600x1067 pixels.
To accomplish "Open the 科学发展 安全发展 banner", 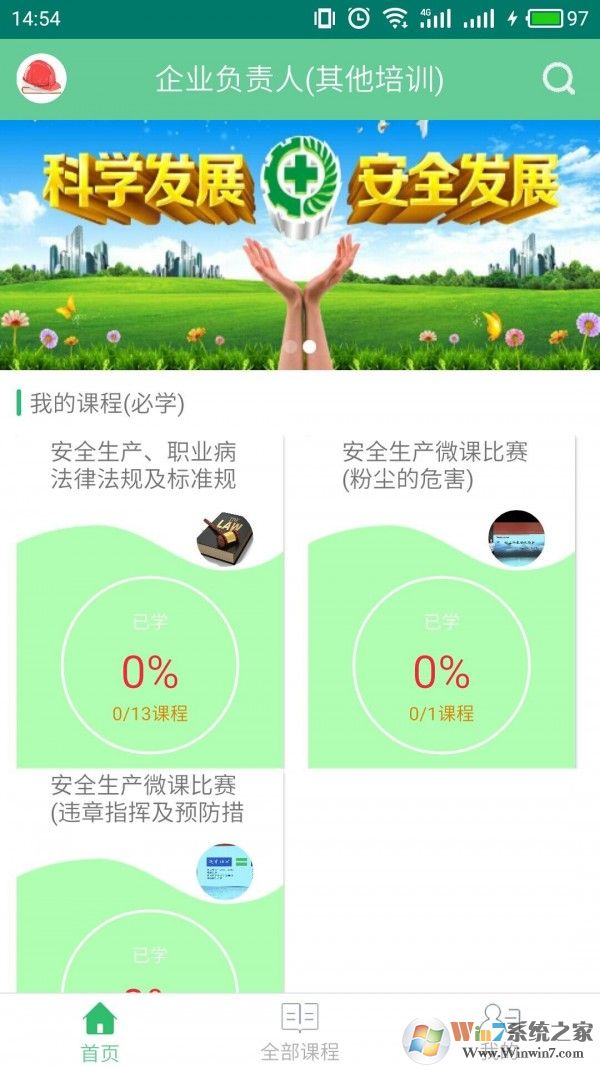I will pos(300,245).
